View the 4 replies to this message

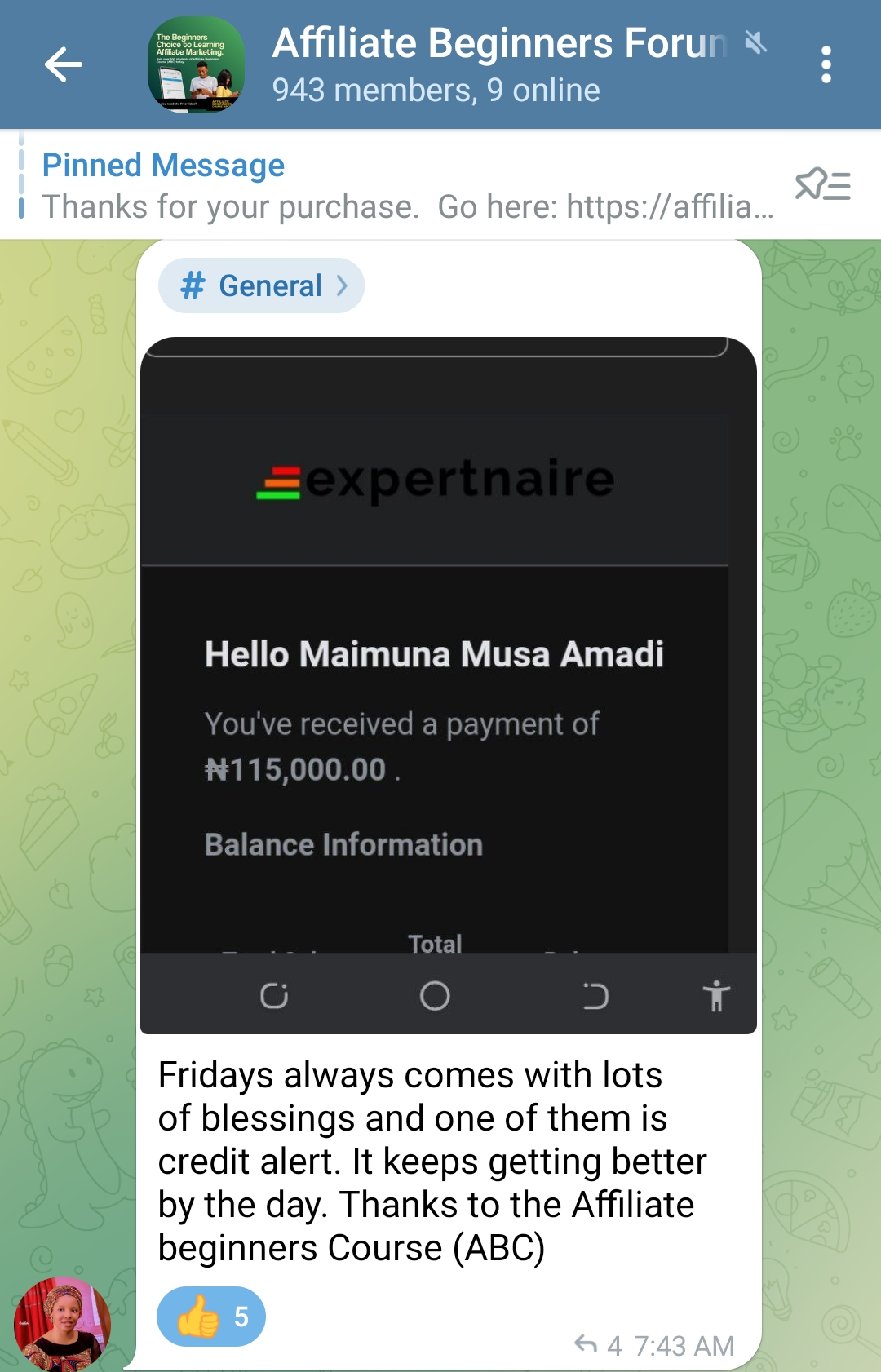598,1345
